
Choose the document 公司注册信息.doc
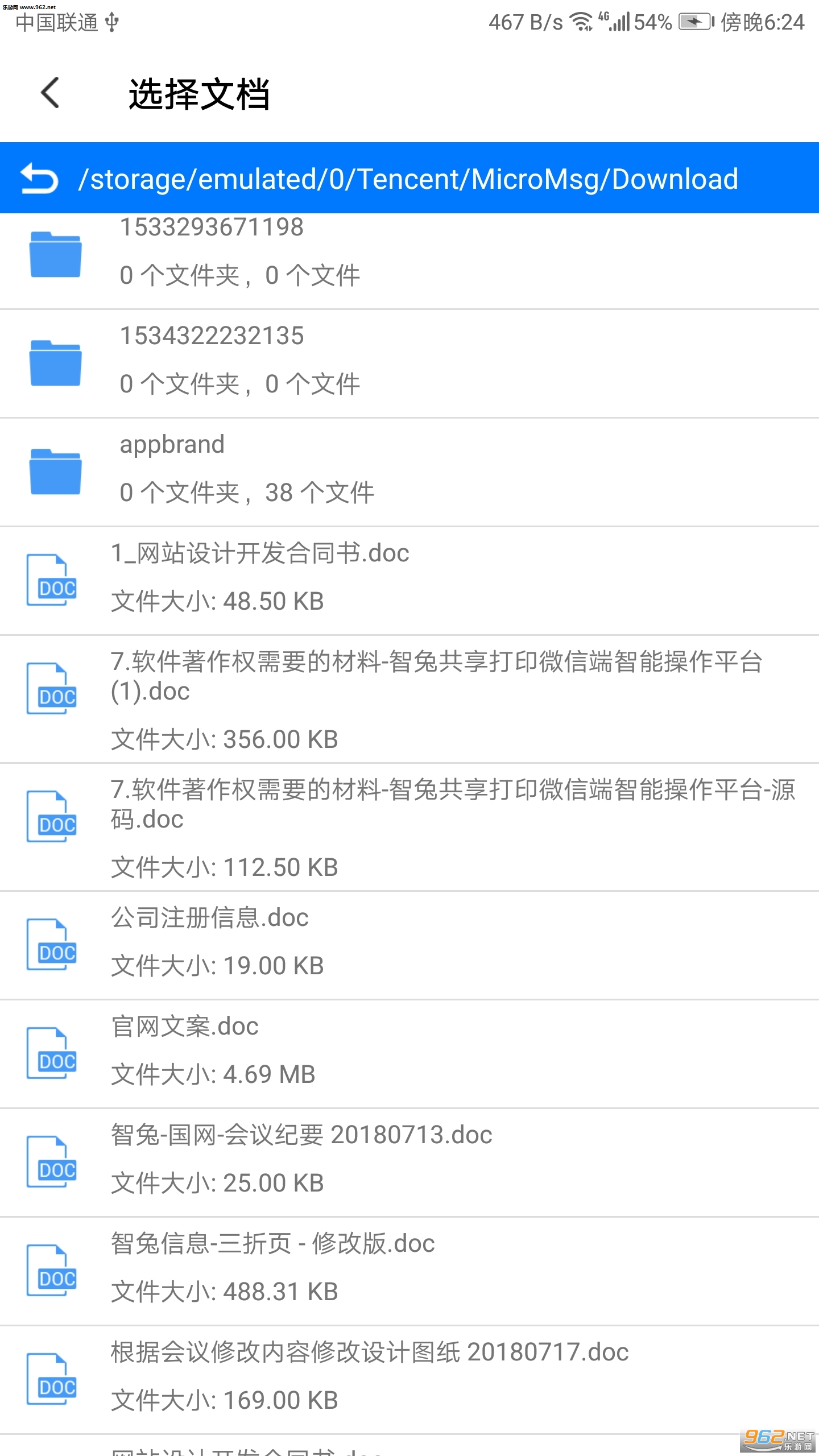click(x=409, y=945)
